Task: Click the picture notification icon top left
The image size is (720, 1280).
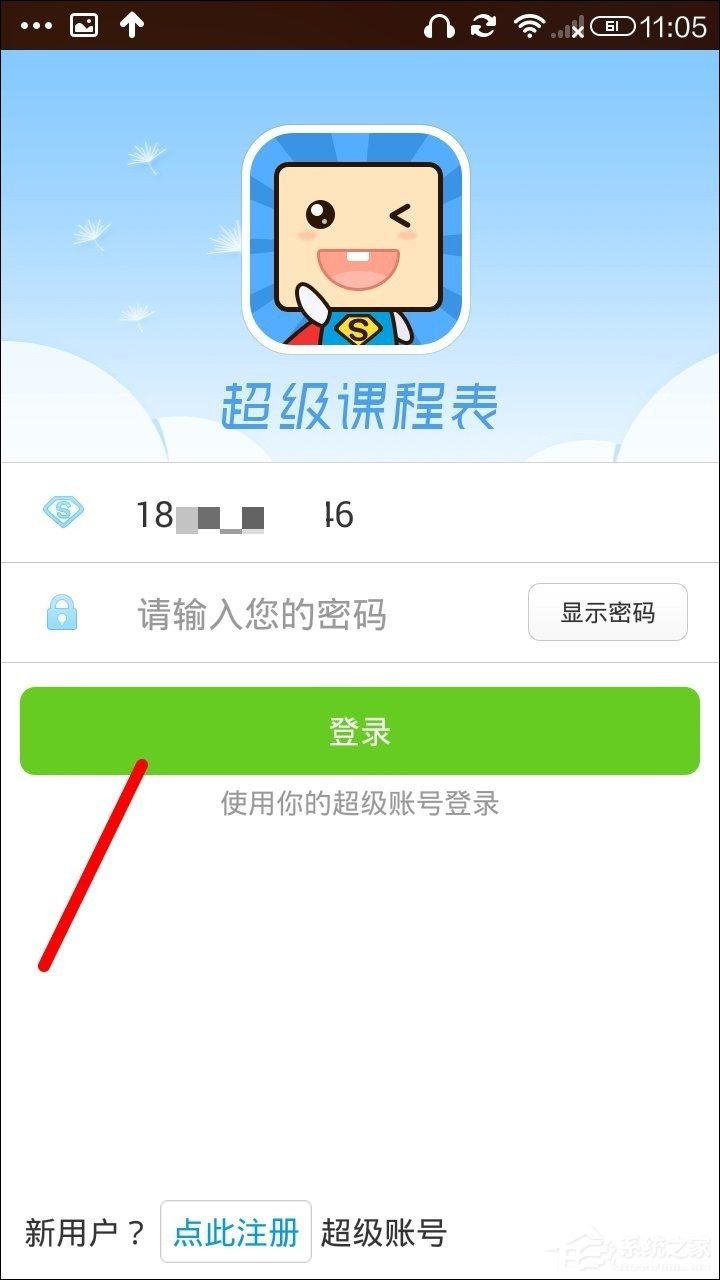Action: [x=83, y=23]
